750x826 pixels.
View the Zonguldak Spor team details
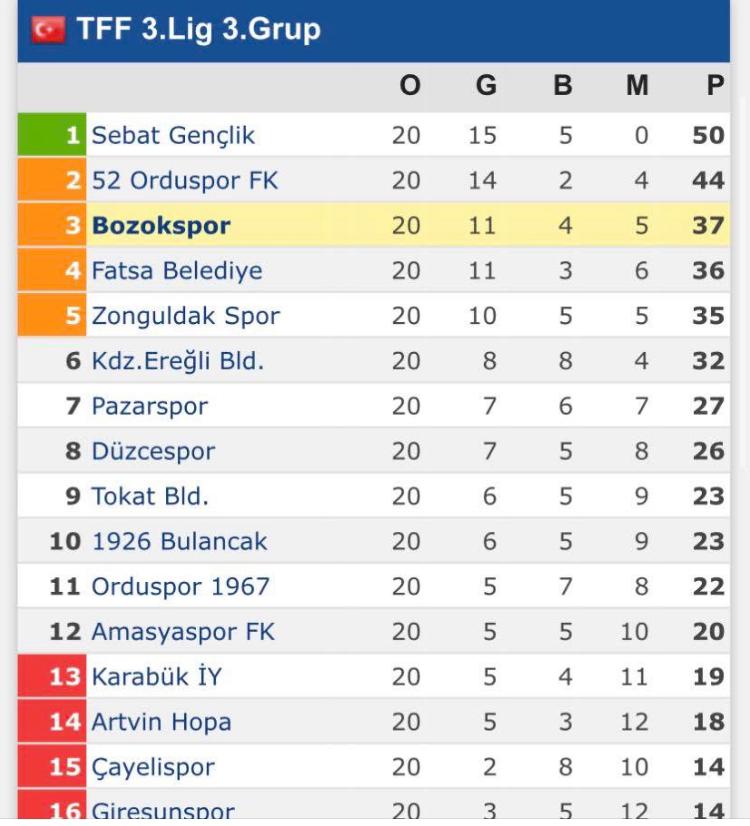185,316
